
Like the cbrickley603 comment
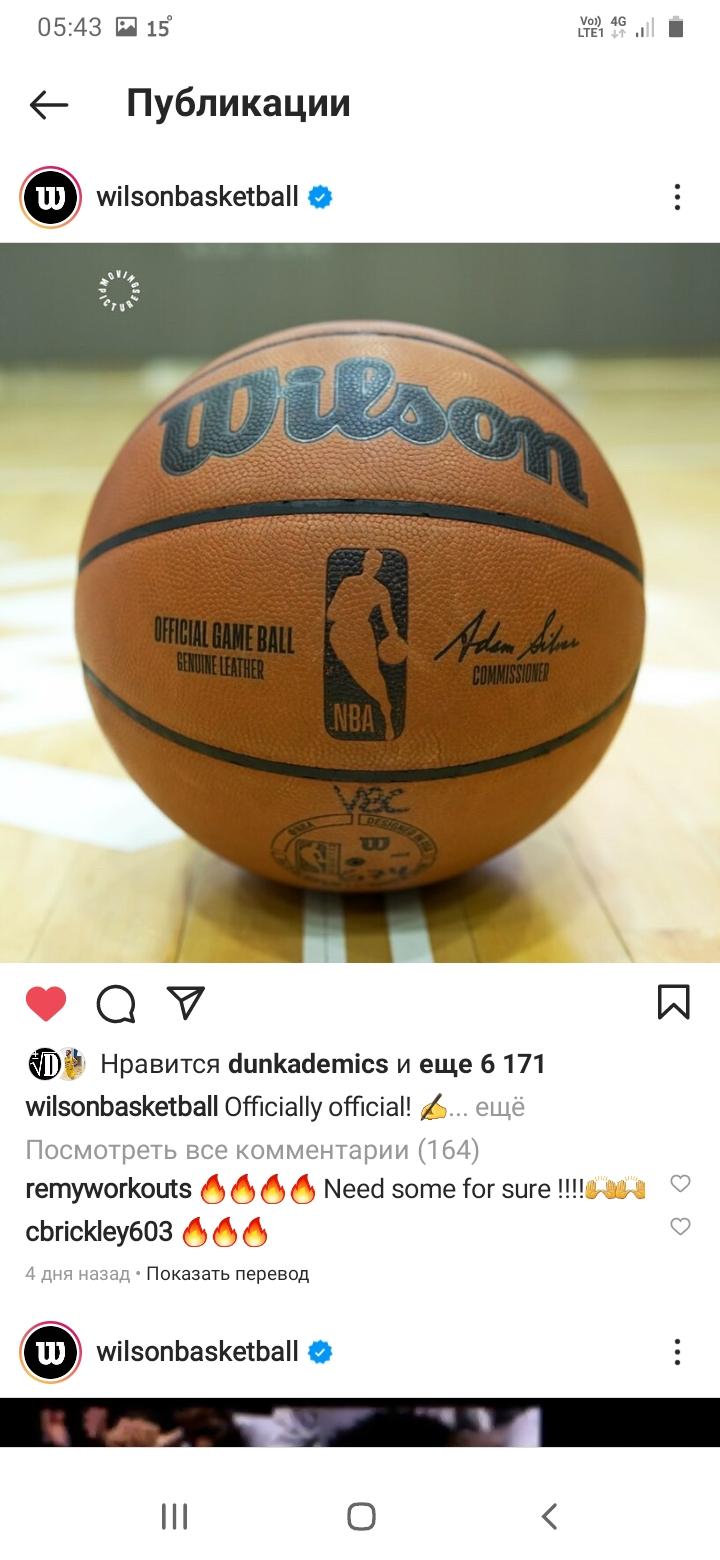[x=680, y=1226]
